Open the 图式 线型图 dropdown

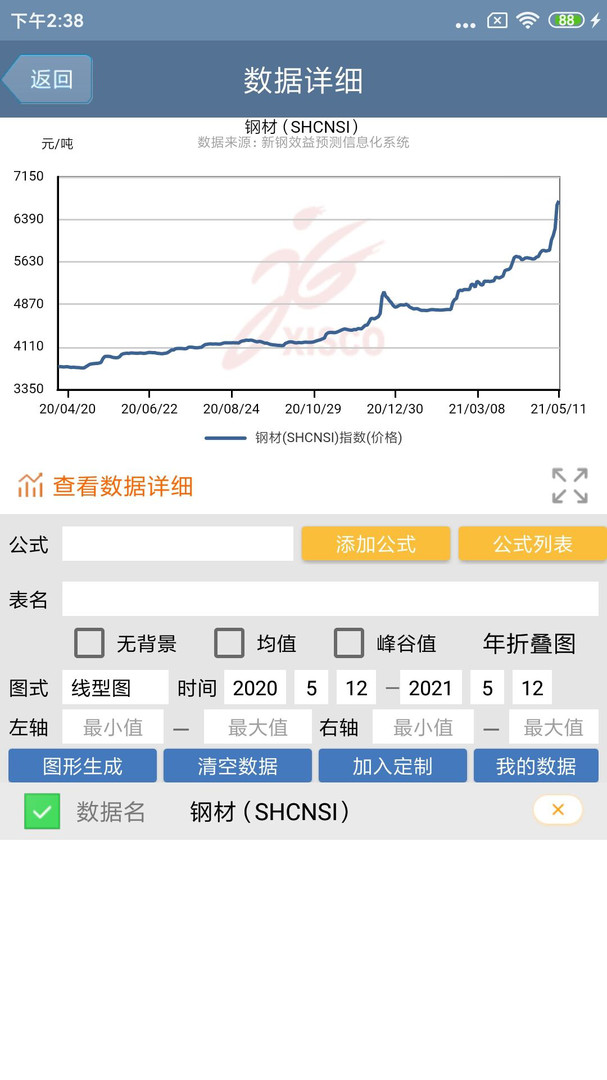coord(115,687)
